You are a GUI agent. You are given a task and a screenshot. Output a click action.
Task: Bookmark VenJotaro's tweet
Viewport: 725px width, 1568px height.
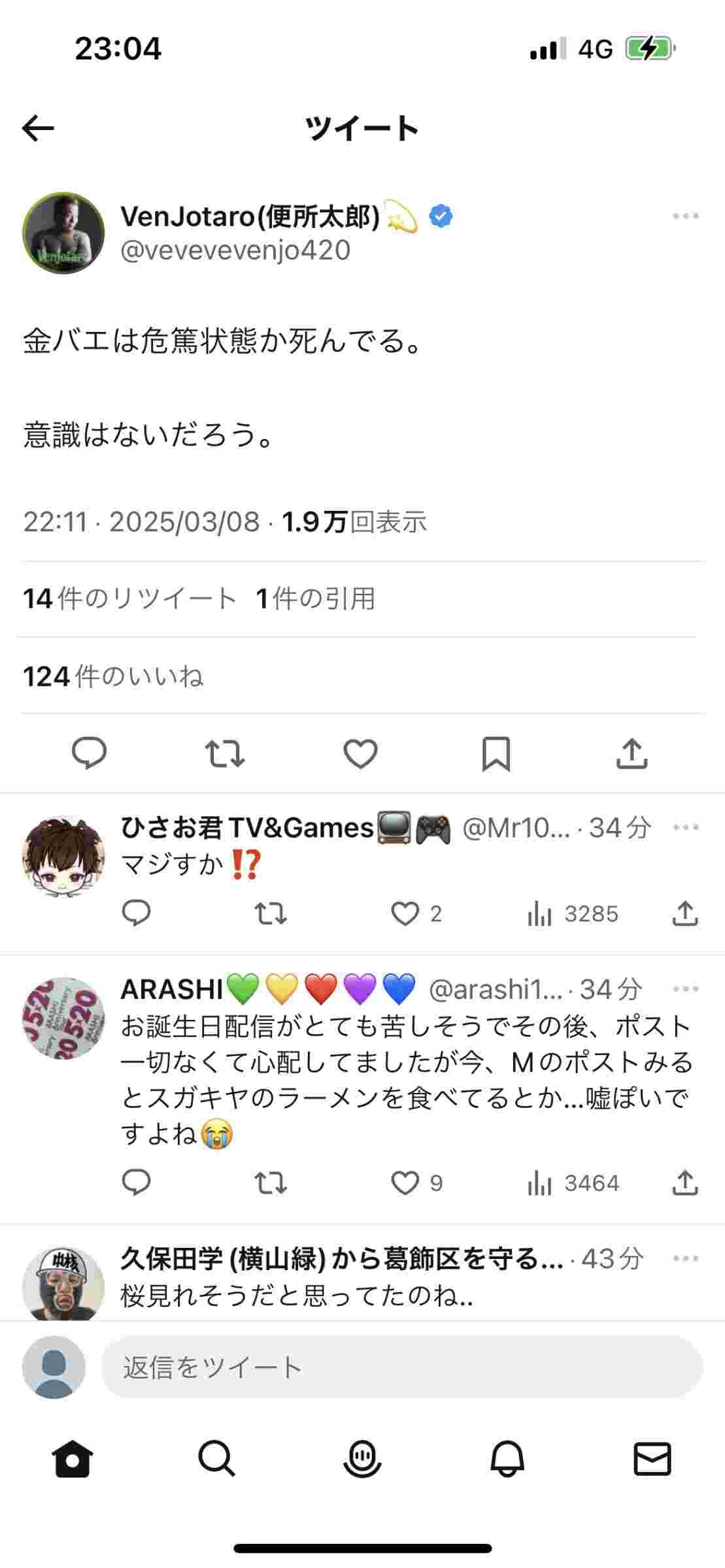pyautogui.click(x=496, y=753)
